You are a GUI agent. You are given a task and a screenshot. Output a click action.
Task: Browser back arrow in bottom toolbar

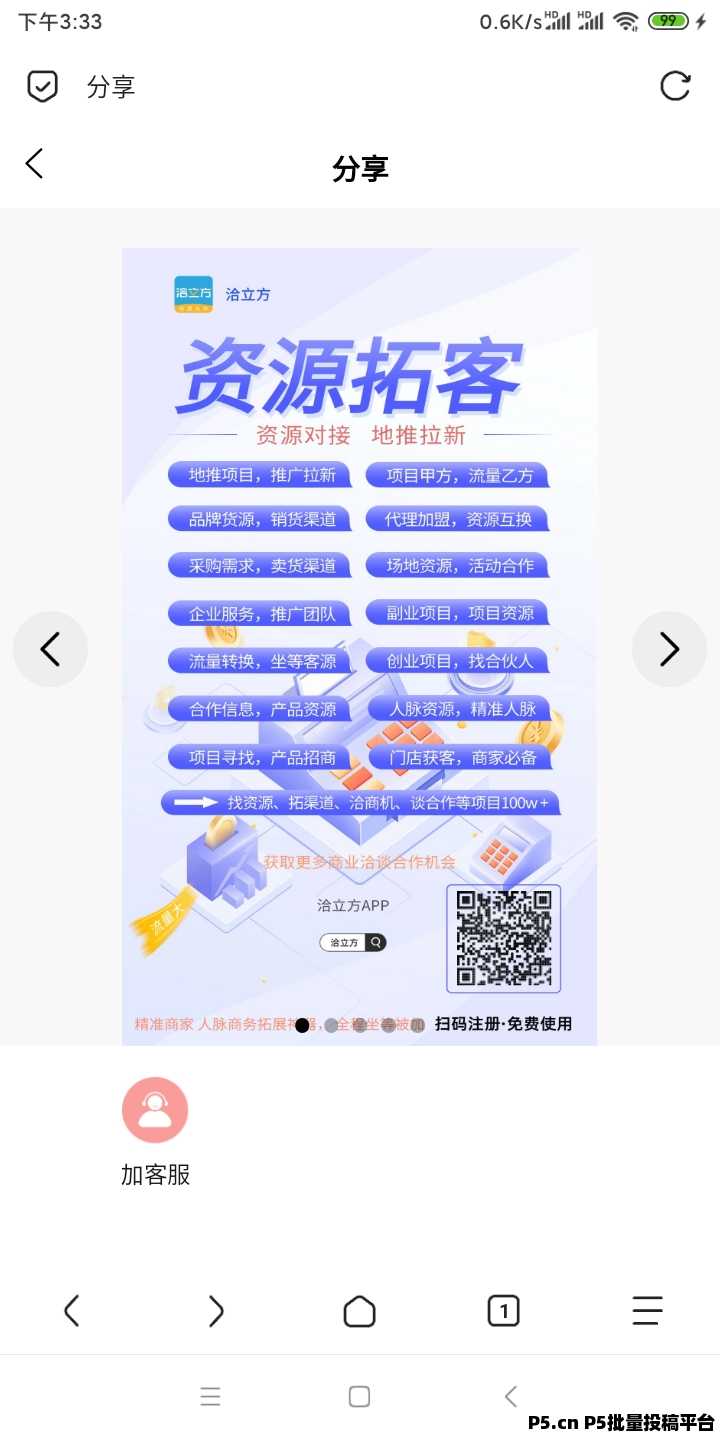71,1310
